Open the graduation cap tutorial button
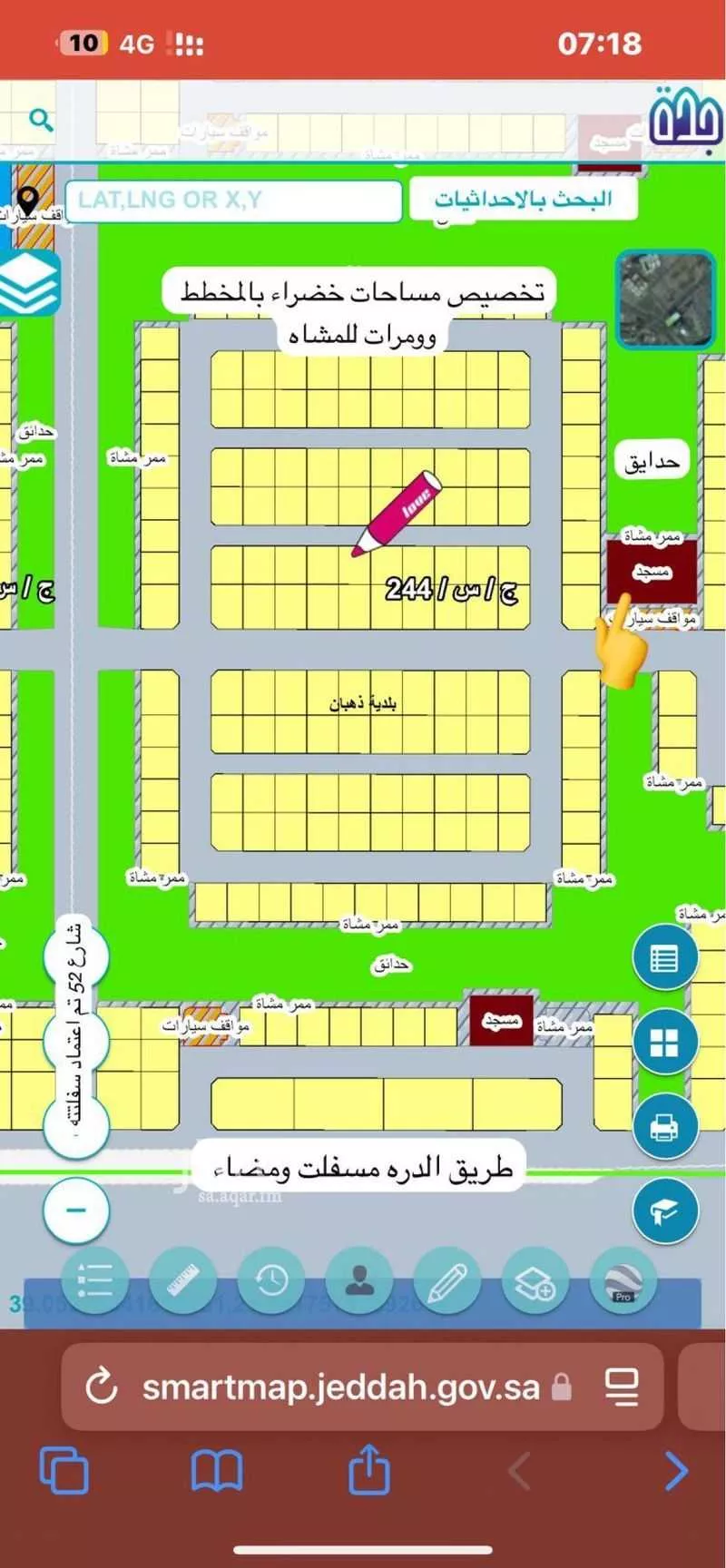The width and height of the screenshot is (726, 1568). tap(664, 1210)
